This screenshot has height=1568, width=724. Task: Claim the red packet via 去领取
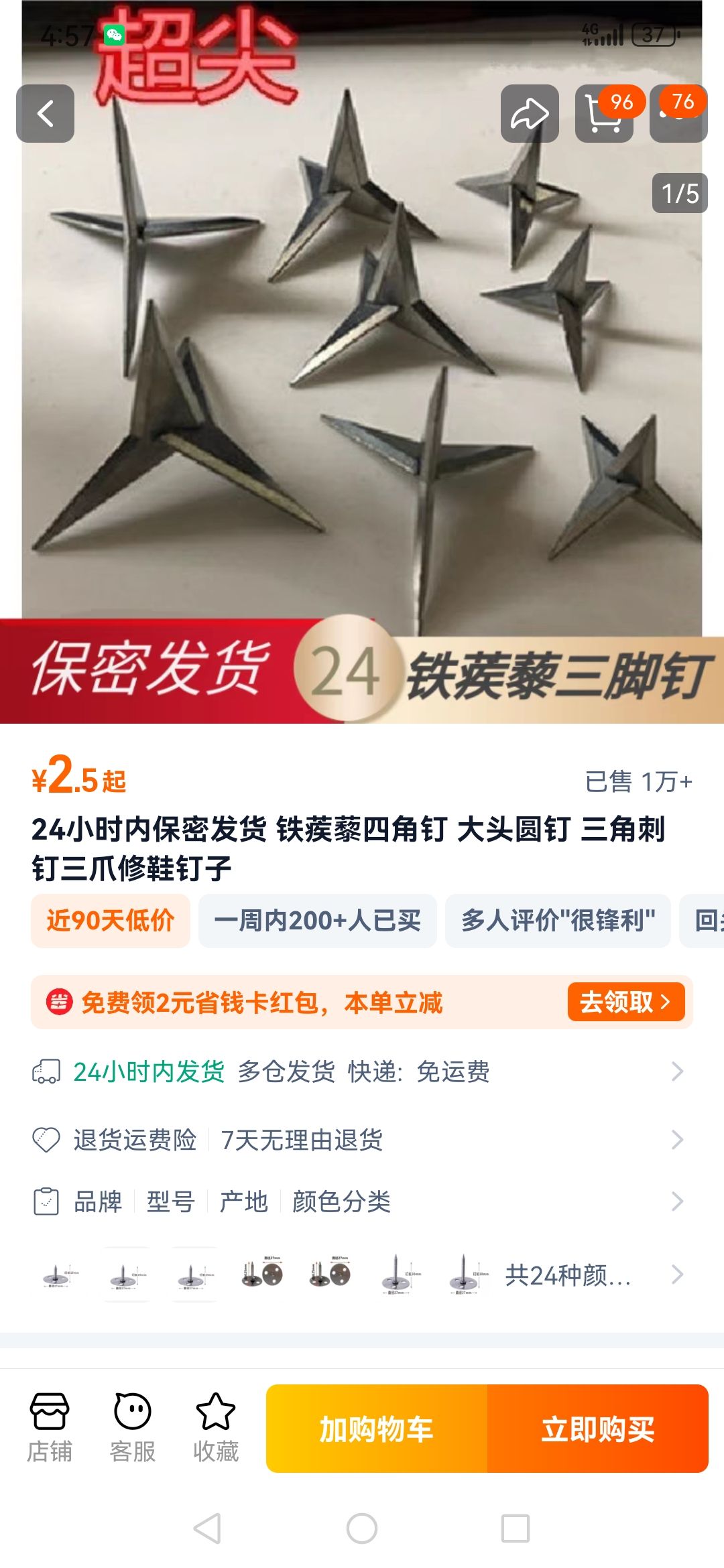625,1002
